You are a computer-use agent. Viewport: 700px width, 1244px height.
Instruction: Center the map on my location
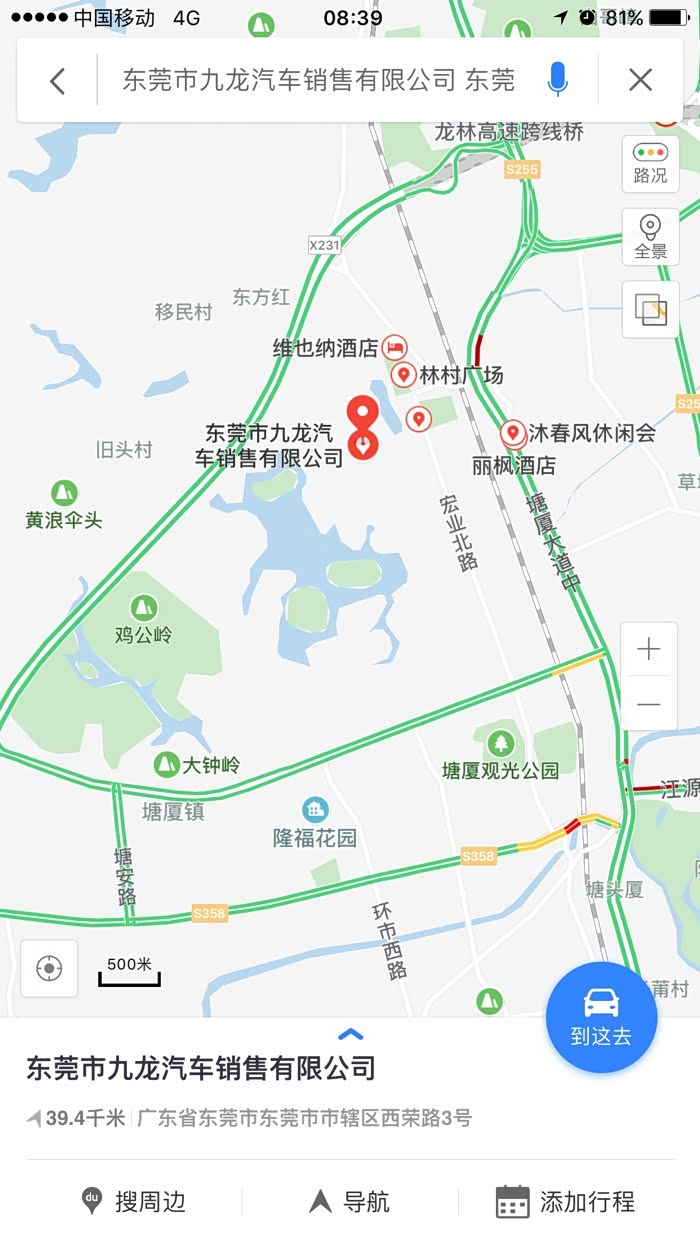click(x=49, y=968)
